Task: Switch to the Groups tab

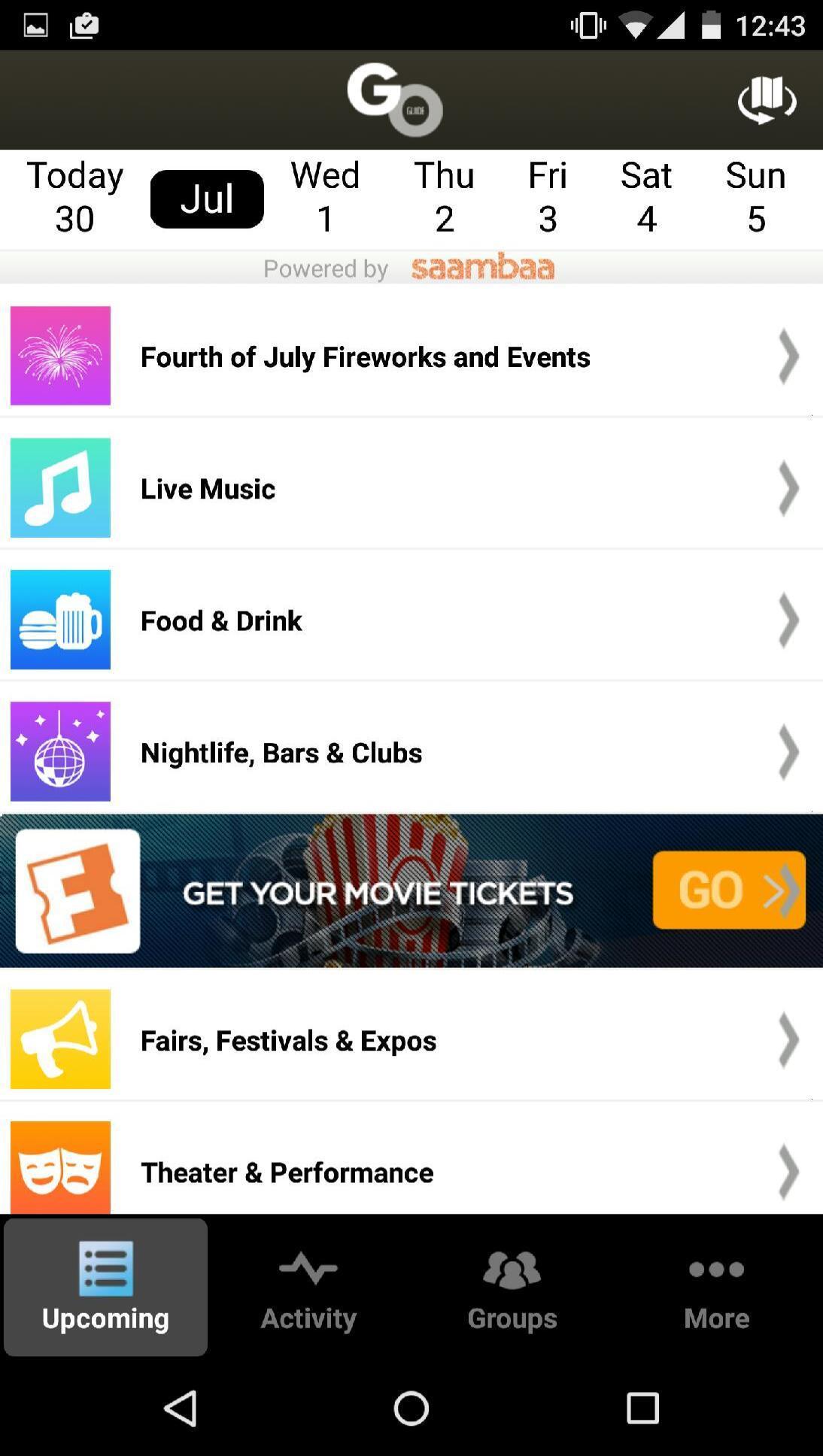Action: 512,1288
